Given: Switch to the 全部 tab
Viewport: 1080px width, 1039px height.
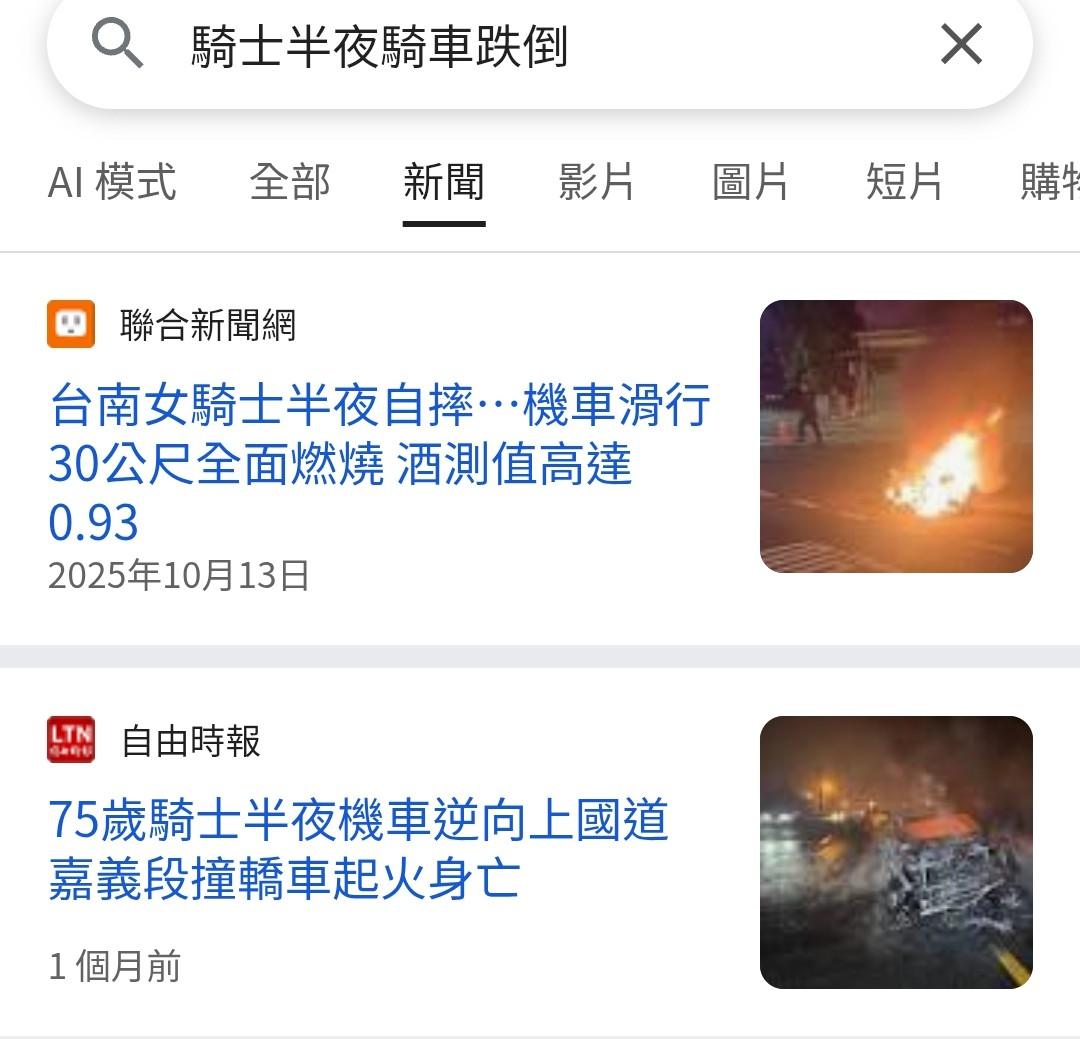Looking at the screenshot, I should (290, 183).
